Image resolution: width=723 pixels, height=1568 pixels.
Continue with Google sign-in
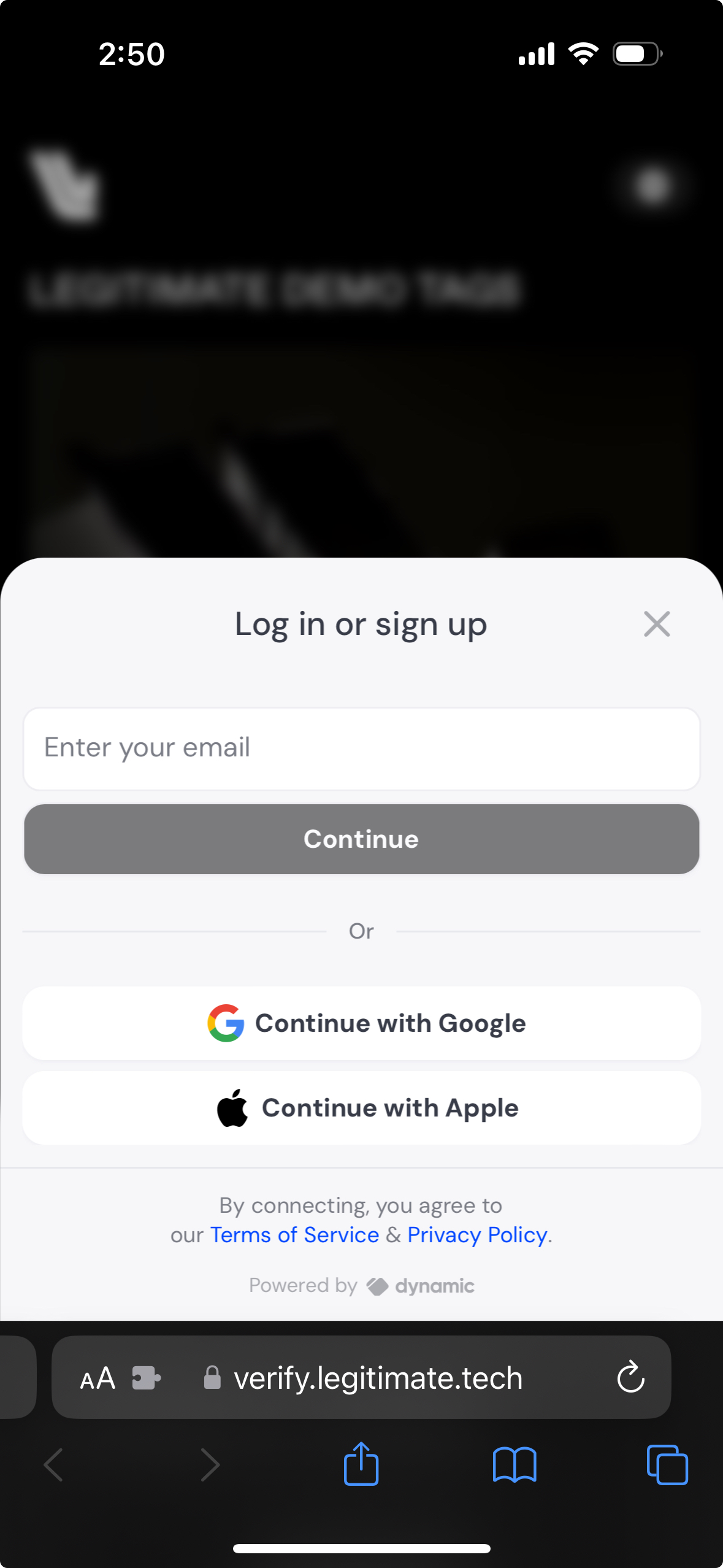(361, 1023)
